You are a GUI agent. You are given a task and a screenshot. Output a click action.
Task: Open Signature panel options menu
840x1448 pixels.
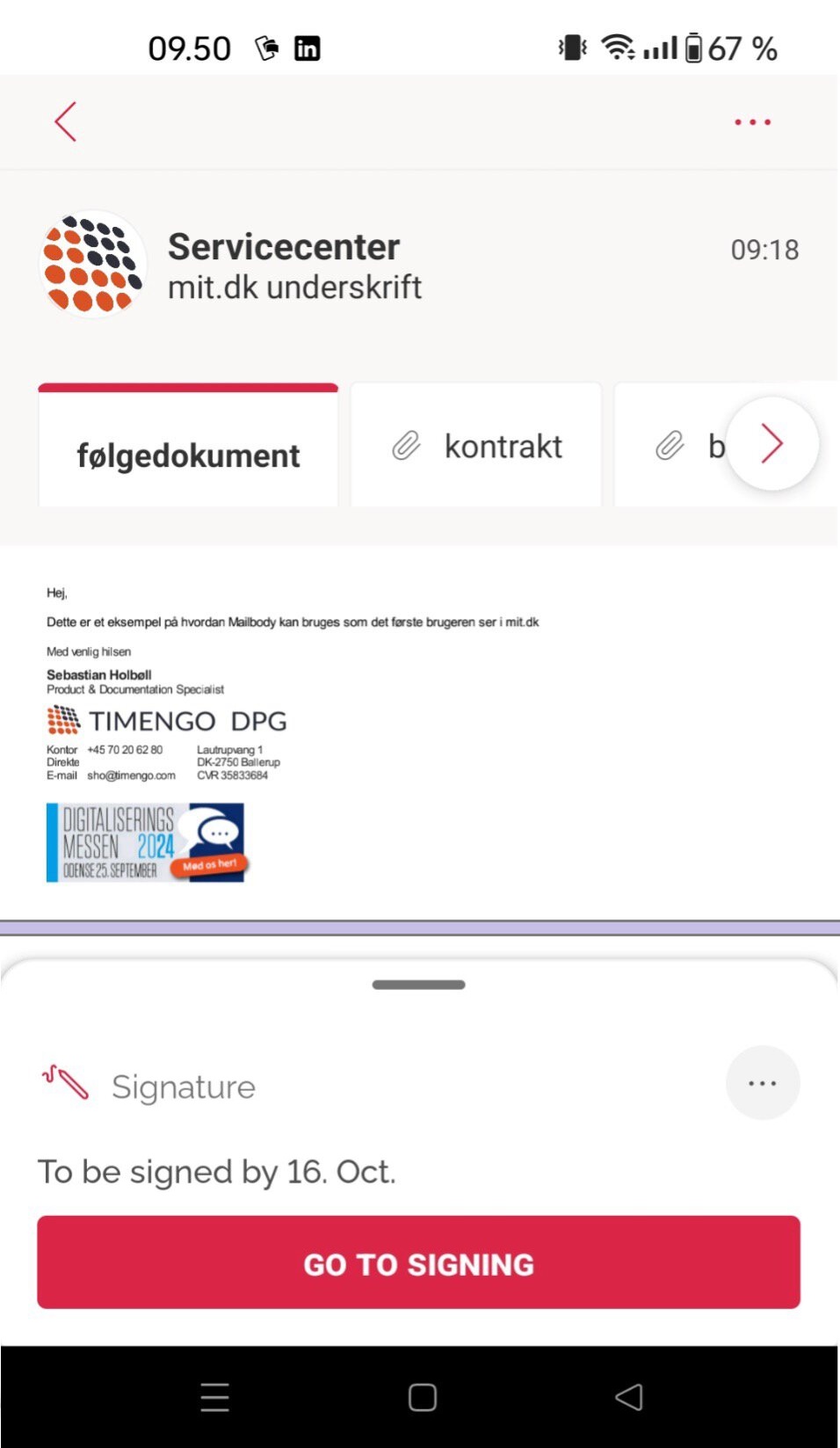coord(762,1083)
